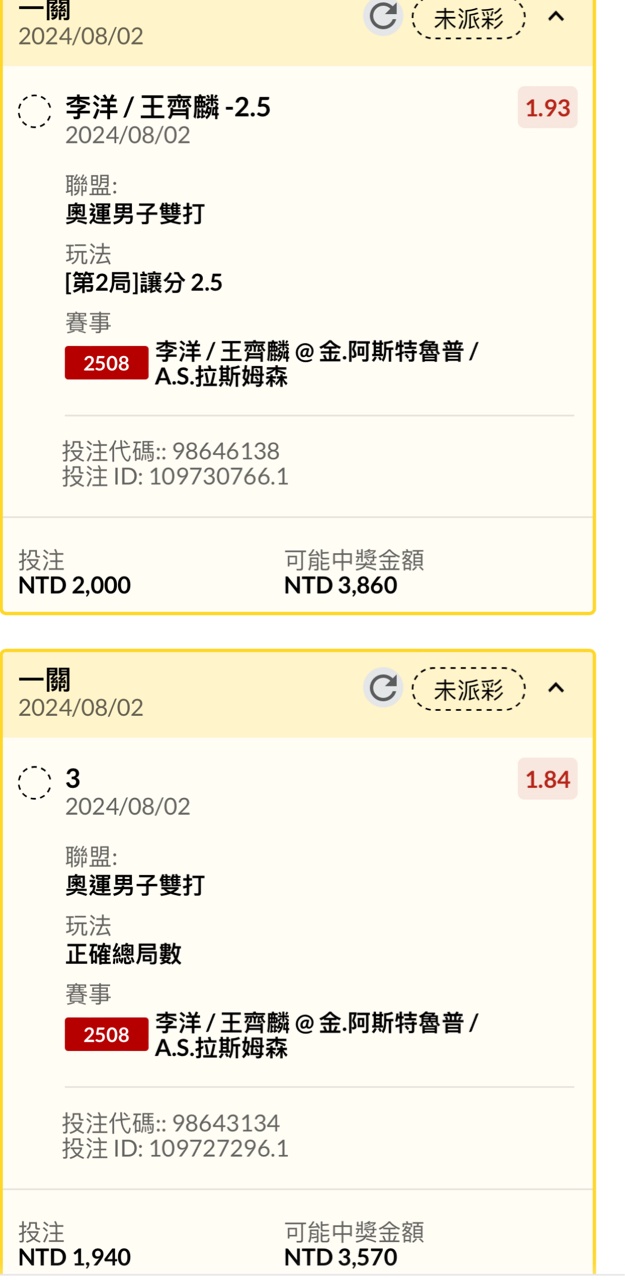Refresh the 李洋 / 王齊麟 -2.5 bet slip
This screenshot has height=1280, width=625.
coord(382,17)
